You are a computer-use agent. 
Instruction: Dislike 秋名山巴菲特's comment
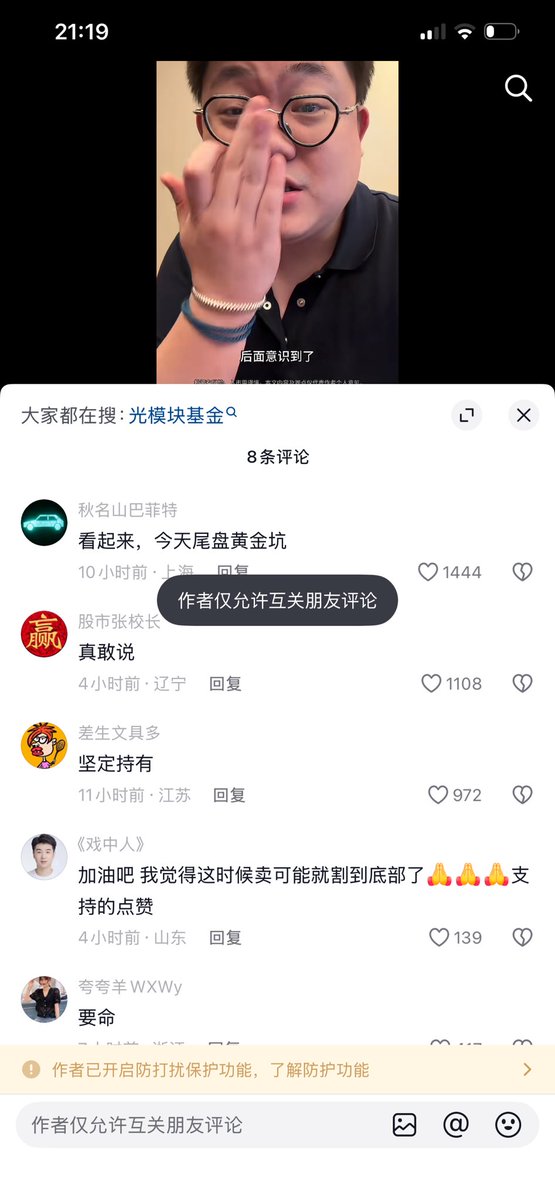(x=522, y=572)
